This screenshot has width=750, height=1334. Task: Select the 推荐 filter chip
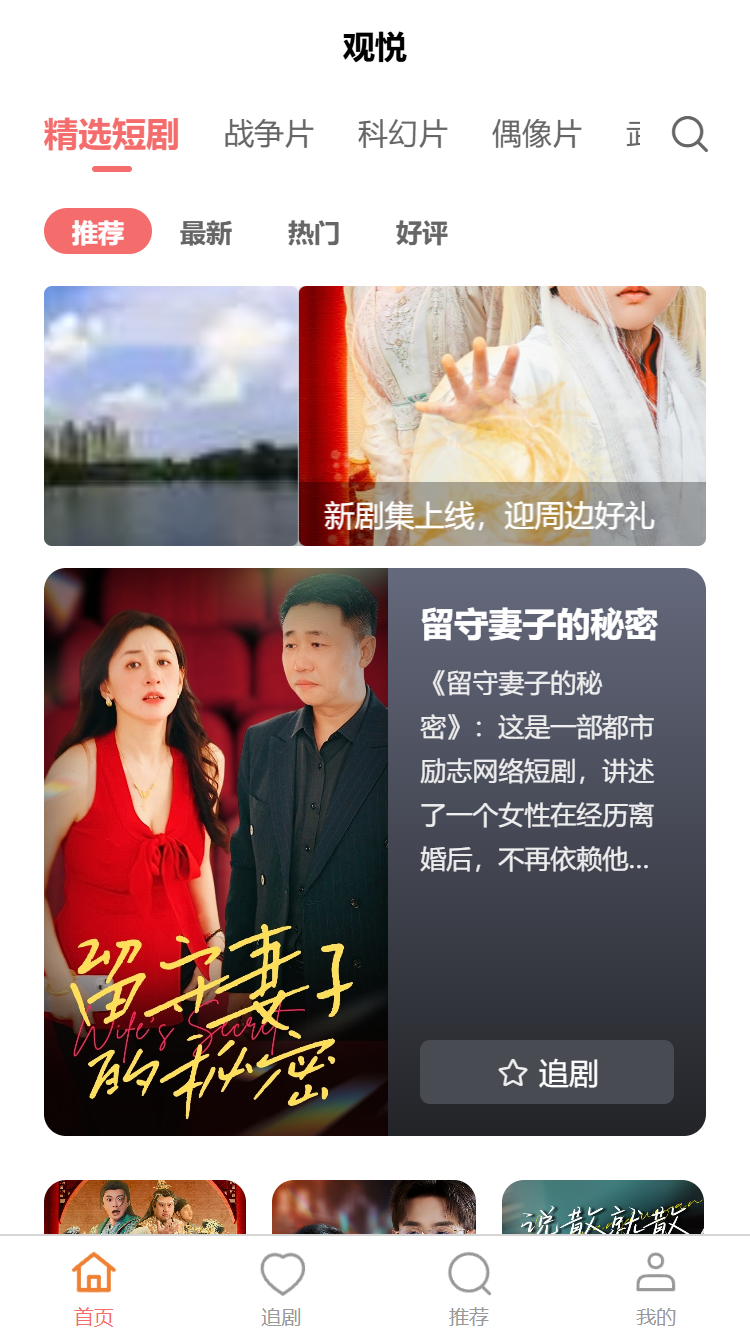[97, 231]
